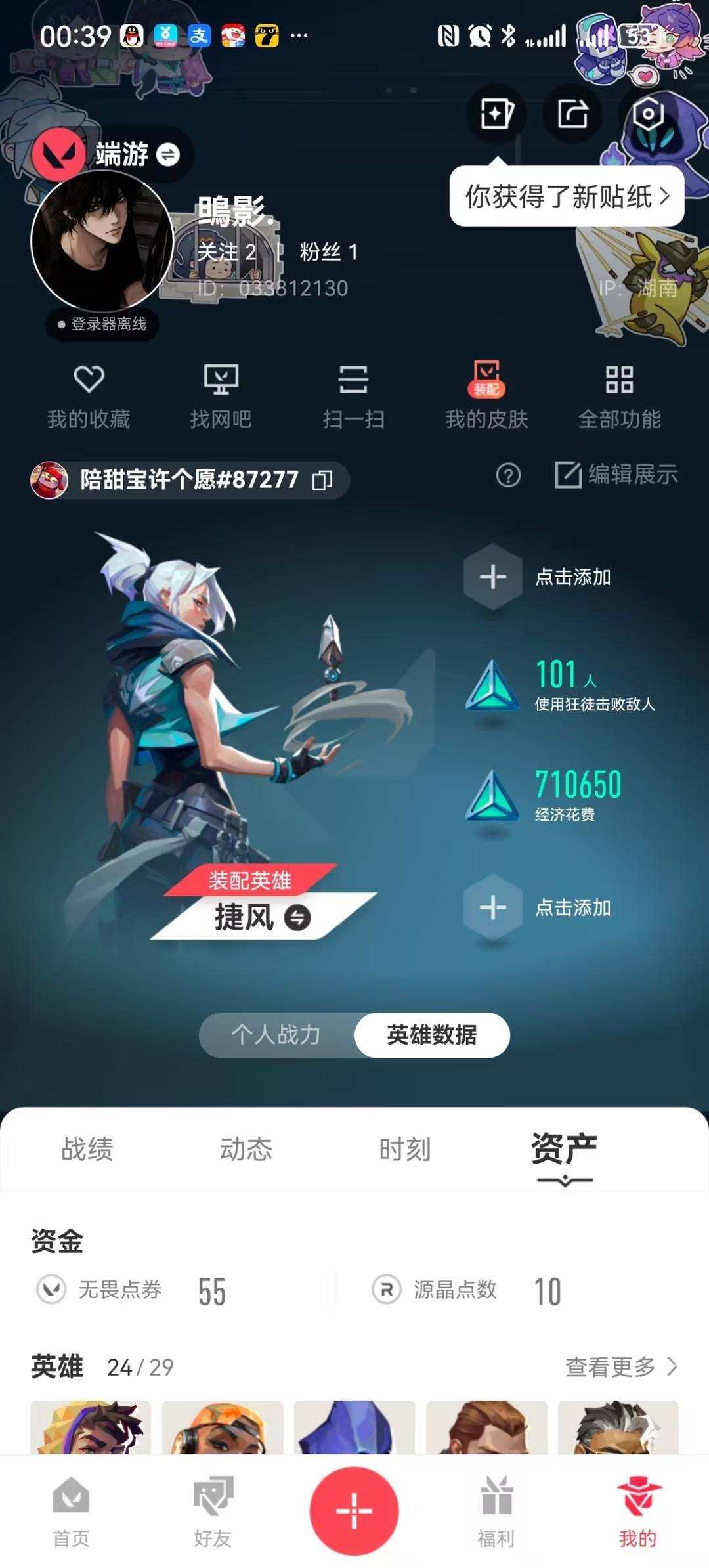Image resolution: width=709 pixels, height=1568 pixels.
Task: Open 全部功能 grid icon
Action: click(620, 394)
